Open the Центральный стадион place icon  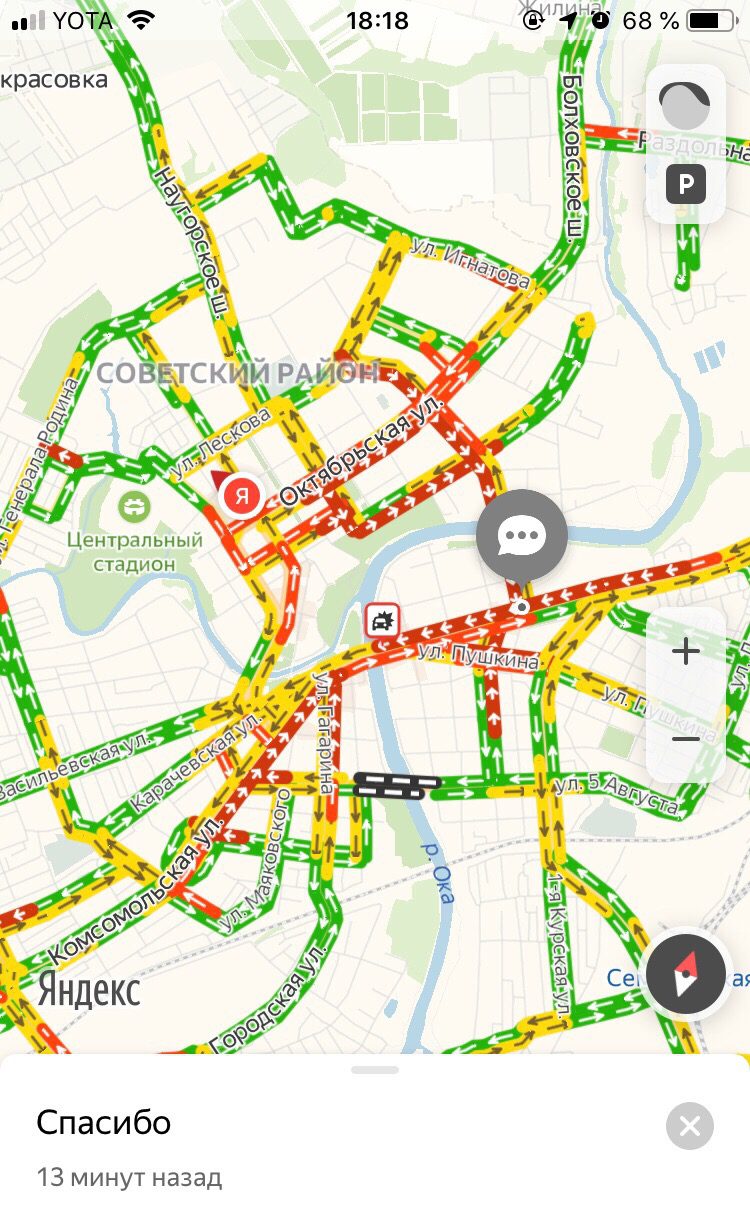(131, 507)
